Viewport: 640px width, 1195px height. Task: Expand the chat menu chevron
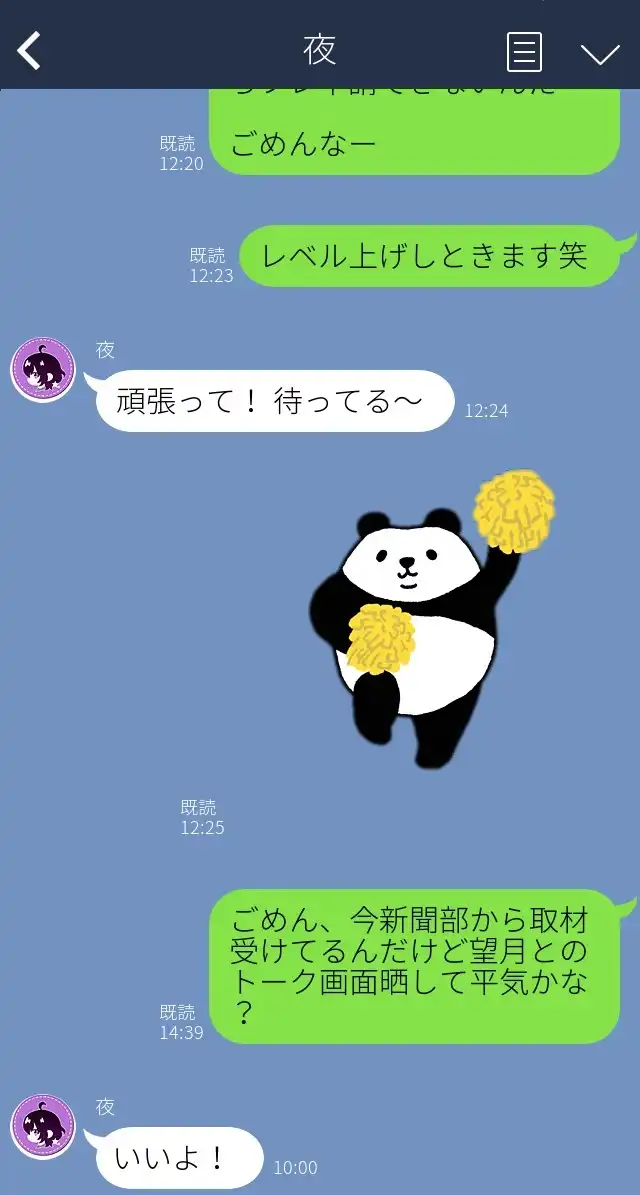click(x=600, y=54)
